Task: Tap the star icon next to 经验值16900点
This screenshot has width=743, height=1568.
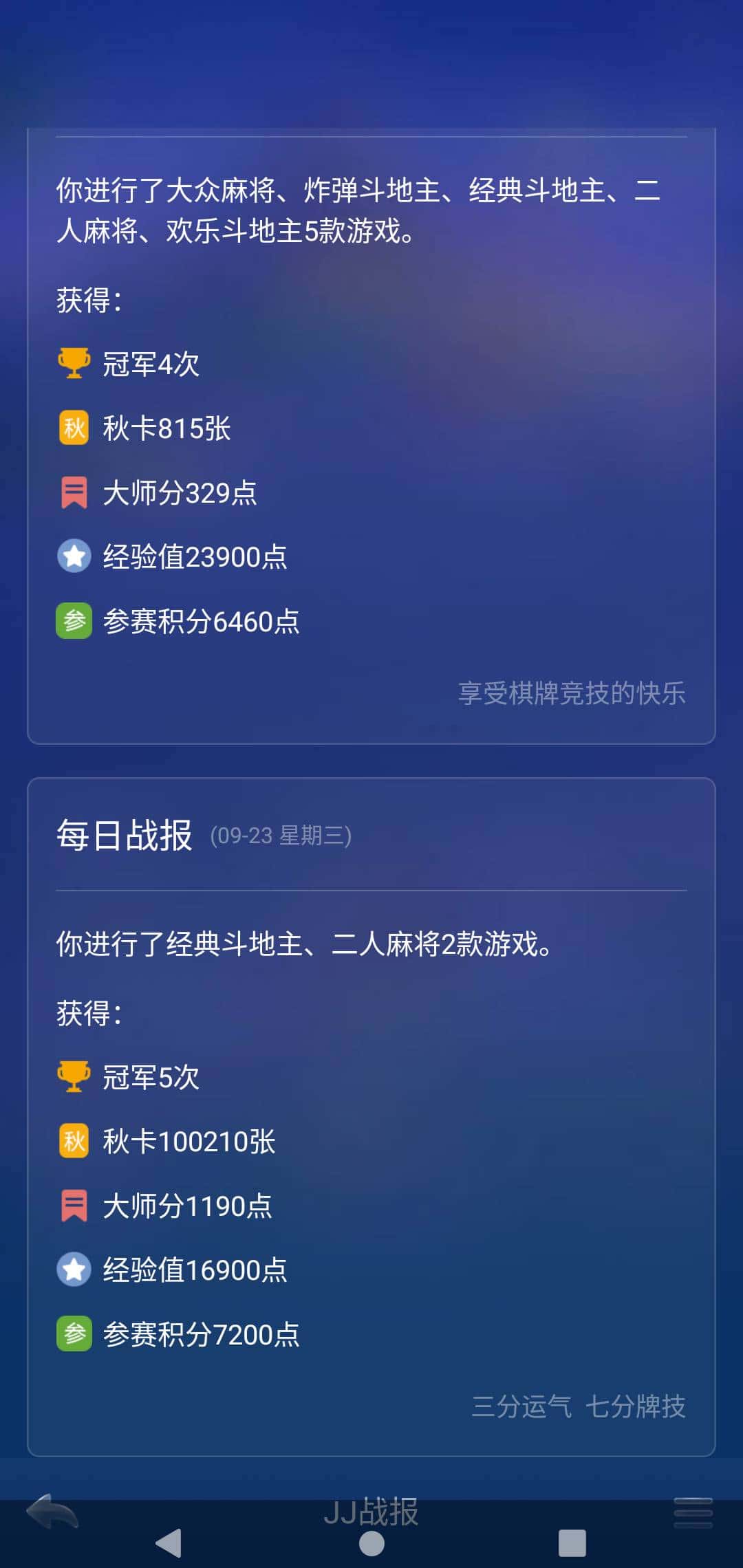Action: click(x=74, y=1270)
